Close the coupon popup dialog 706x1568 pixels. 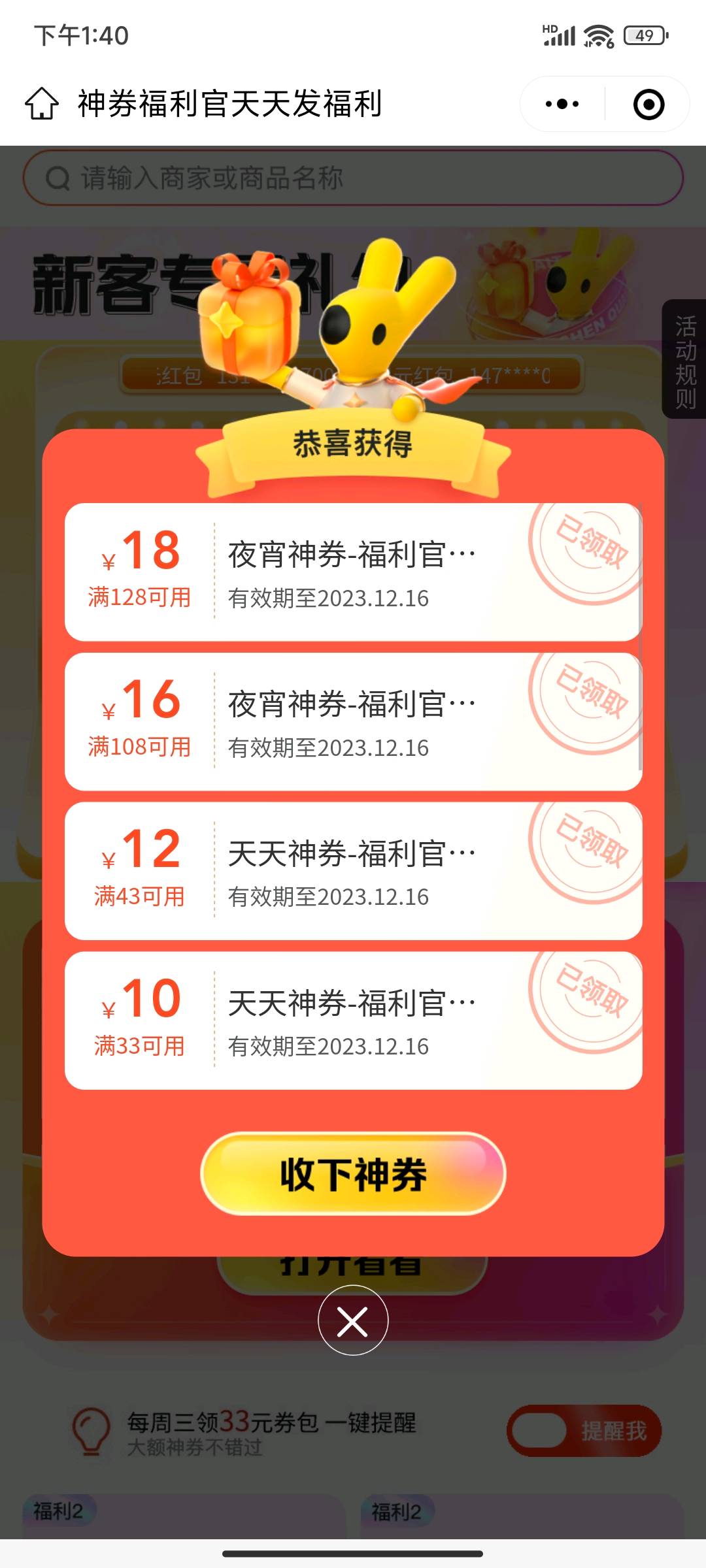click(x=353, y=1320)
